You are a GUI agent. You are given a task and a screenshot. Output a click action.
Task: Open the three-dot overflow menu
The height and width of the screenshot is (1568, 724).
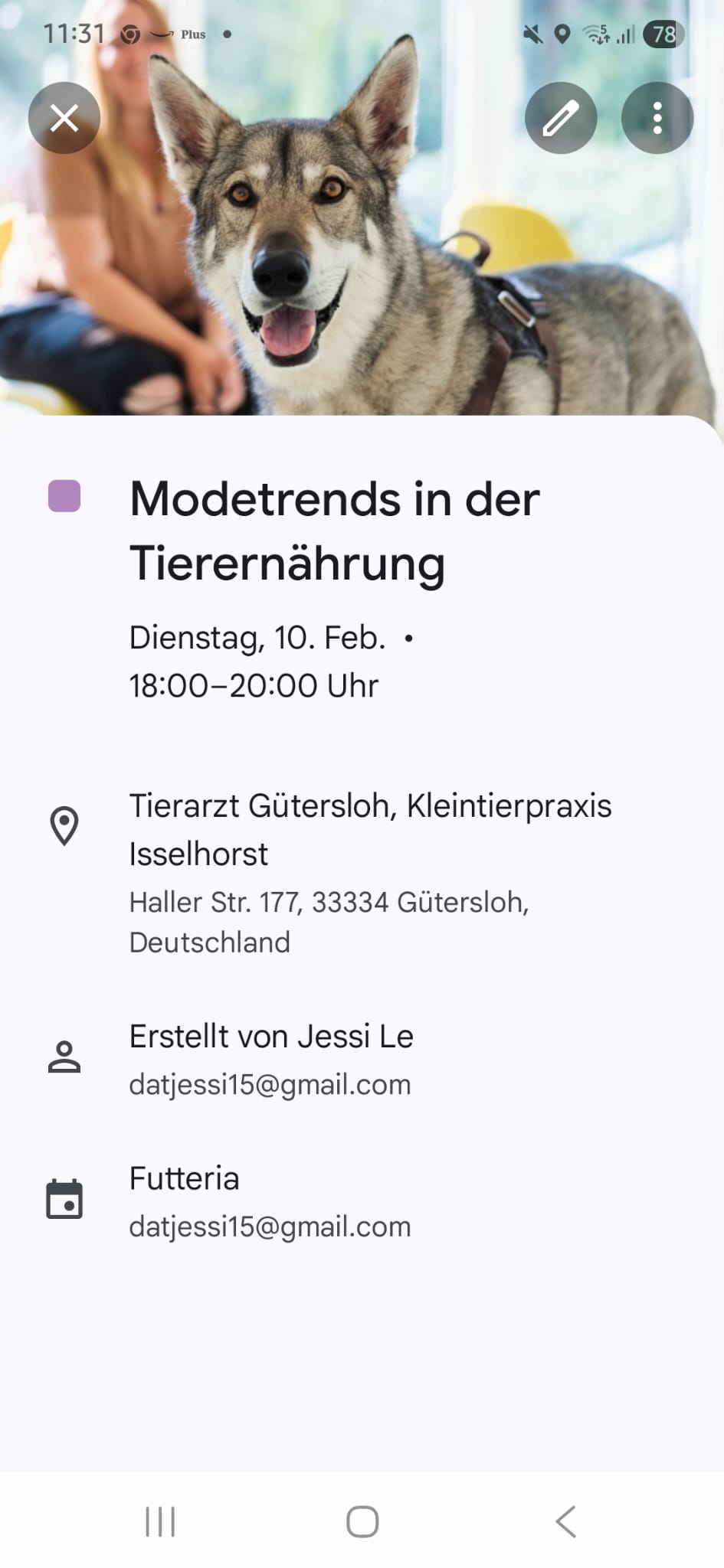click(x=657, y=118)
